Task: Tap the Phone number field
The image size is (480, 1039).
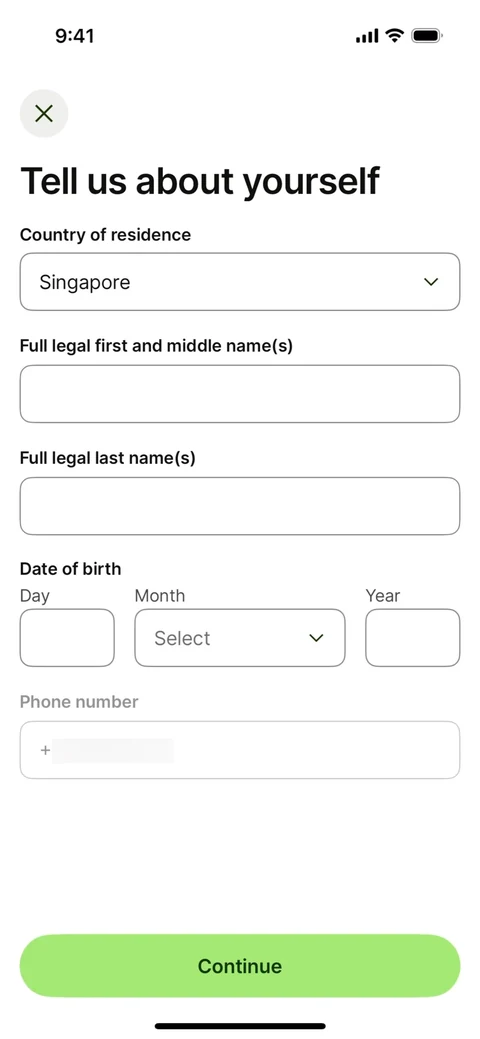Action: pos(240,750)
